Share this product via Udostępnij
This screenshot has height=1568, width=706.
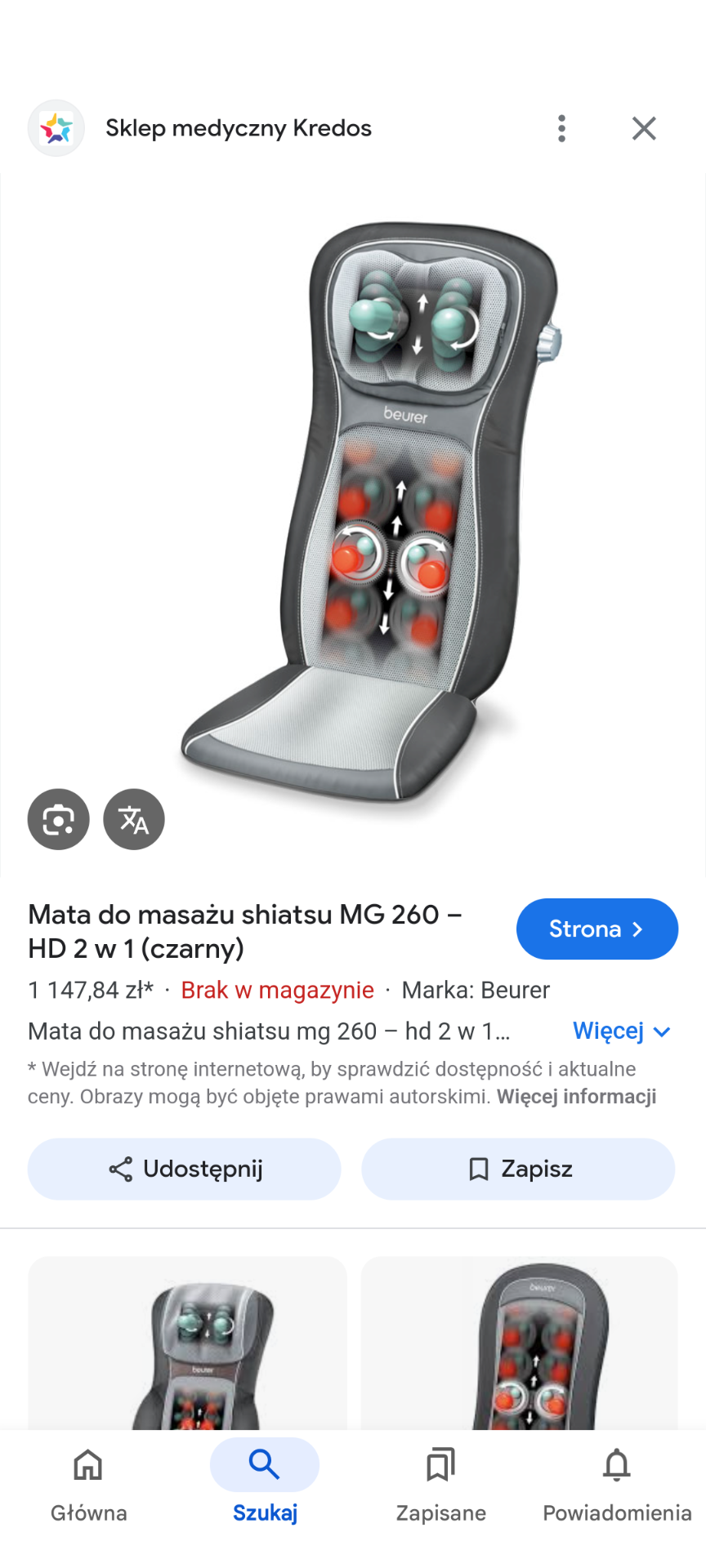point(185,1169)
